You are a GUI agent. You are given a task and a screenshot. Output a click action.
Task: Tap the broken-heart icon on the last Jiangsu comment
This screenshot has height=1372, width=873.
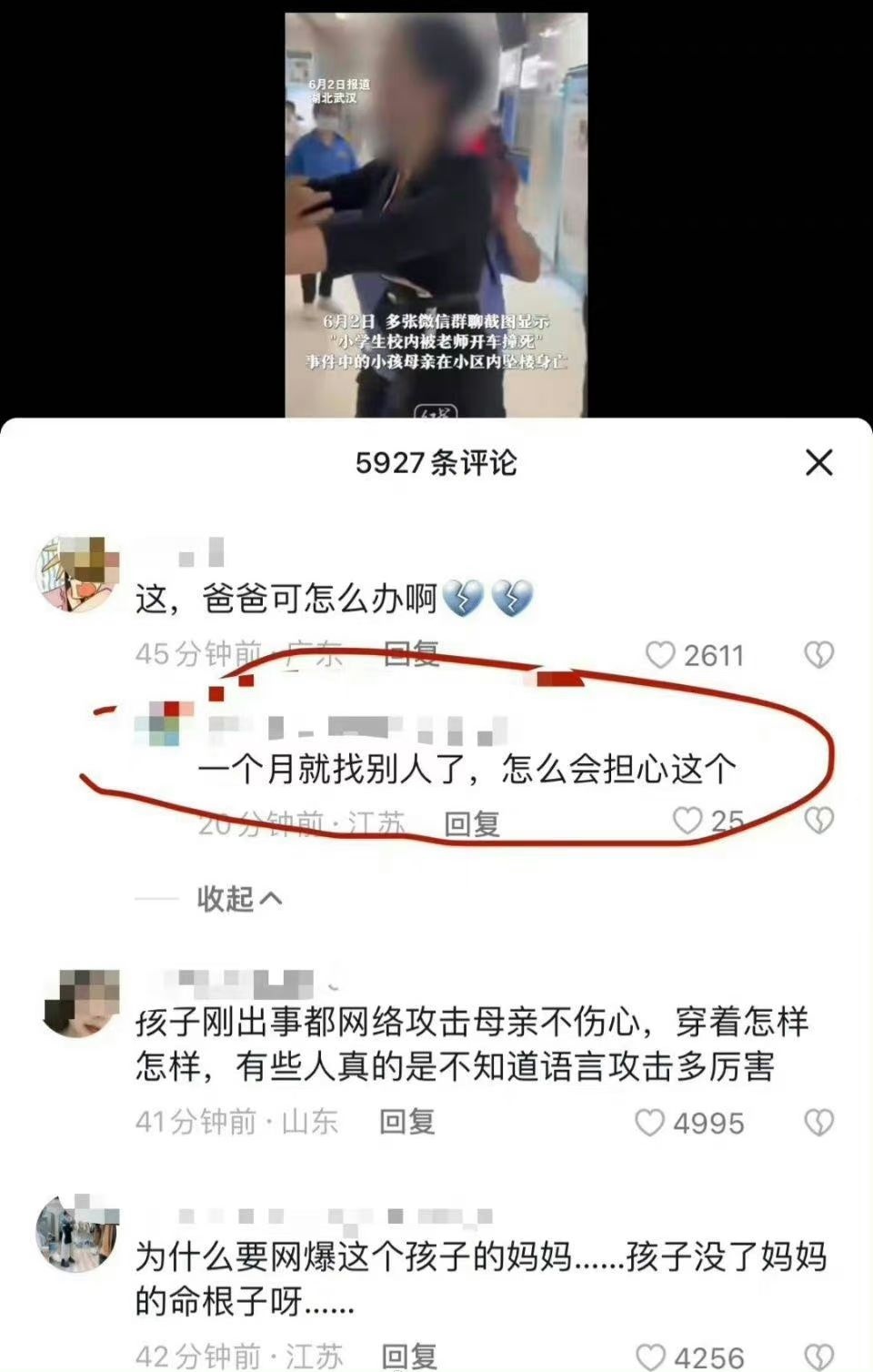tap(821, 1357)
